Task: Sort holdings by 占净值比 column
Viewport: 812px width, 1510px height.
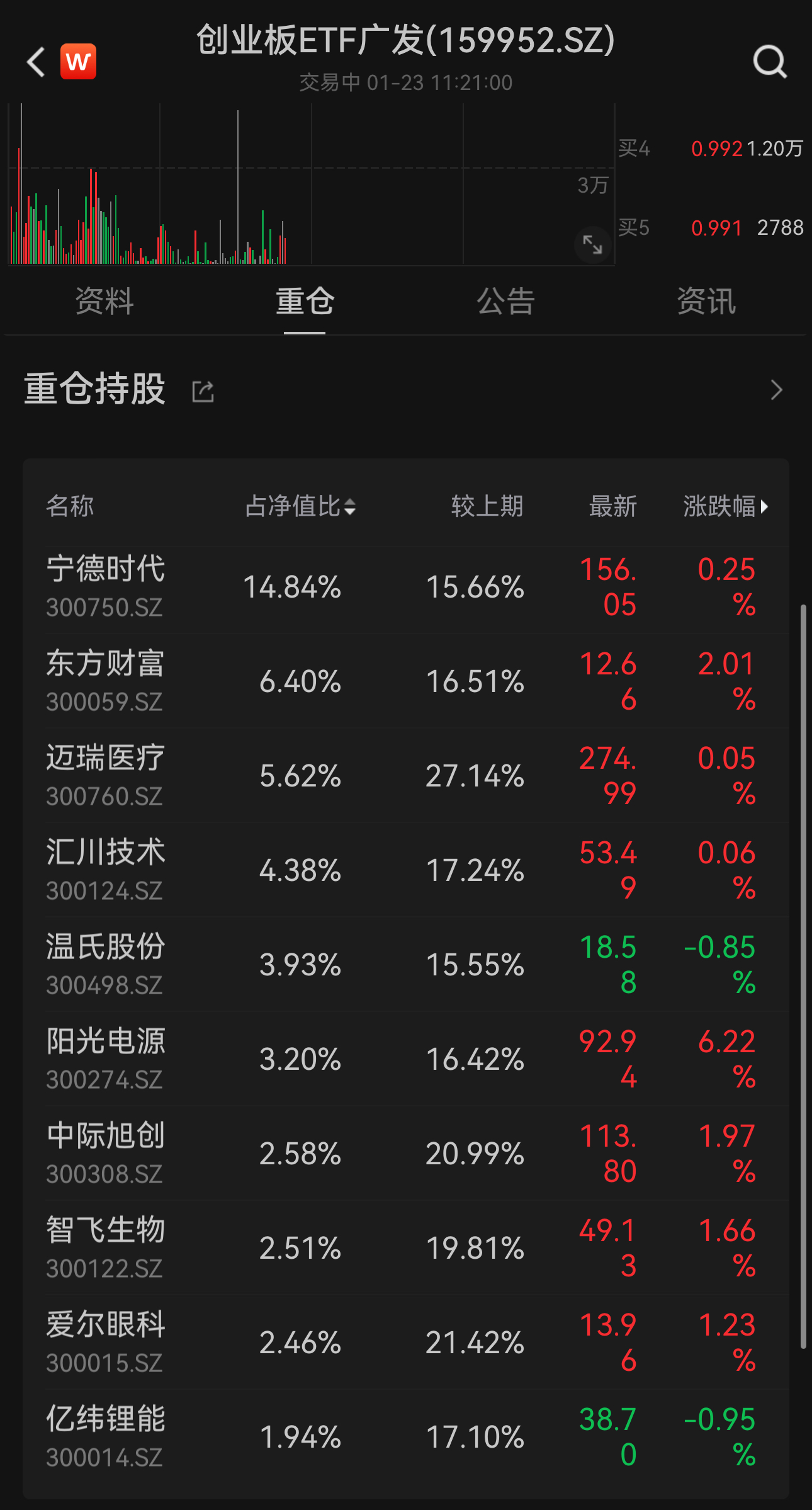Action: pos(300,506)
